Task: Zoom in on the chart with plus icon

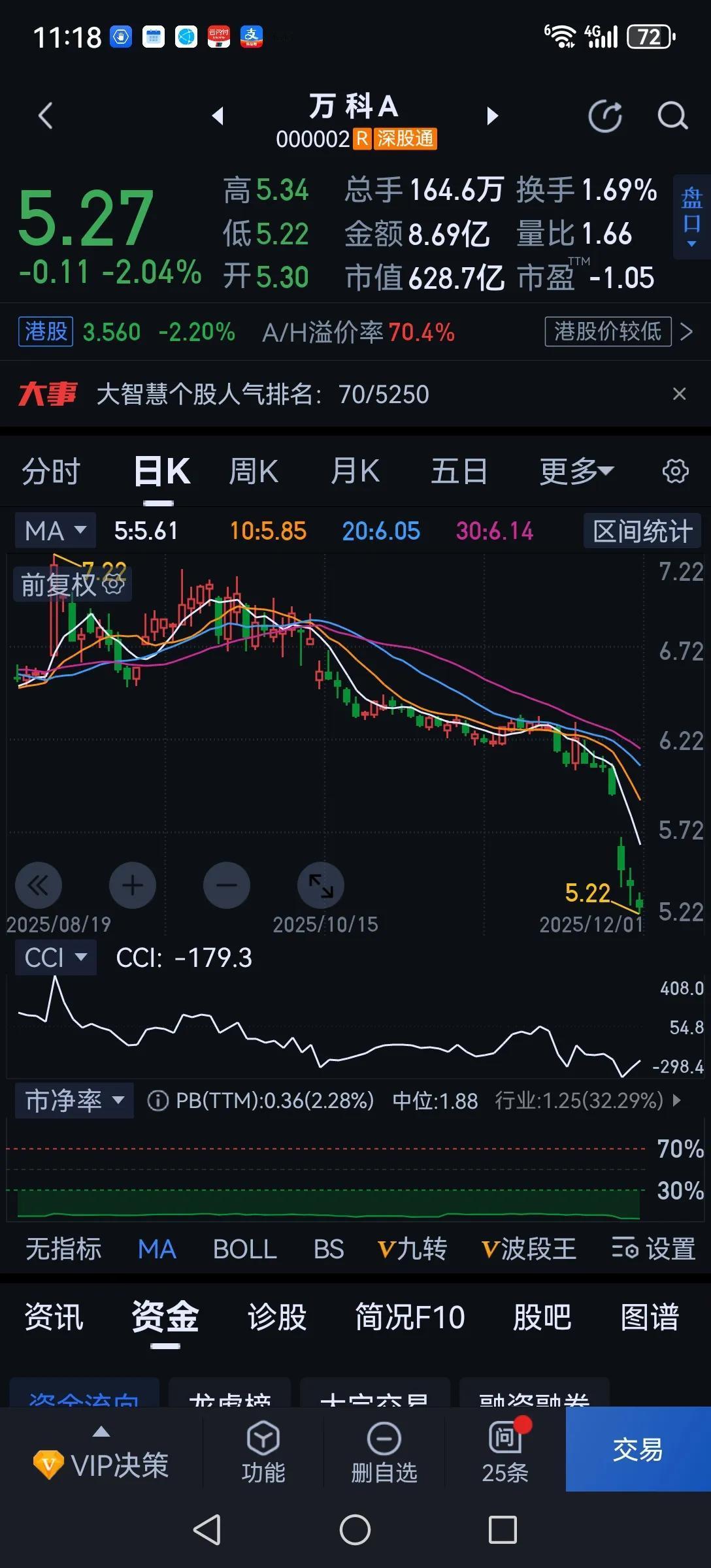Action: (x=133, y=885)
